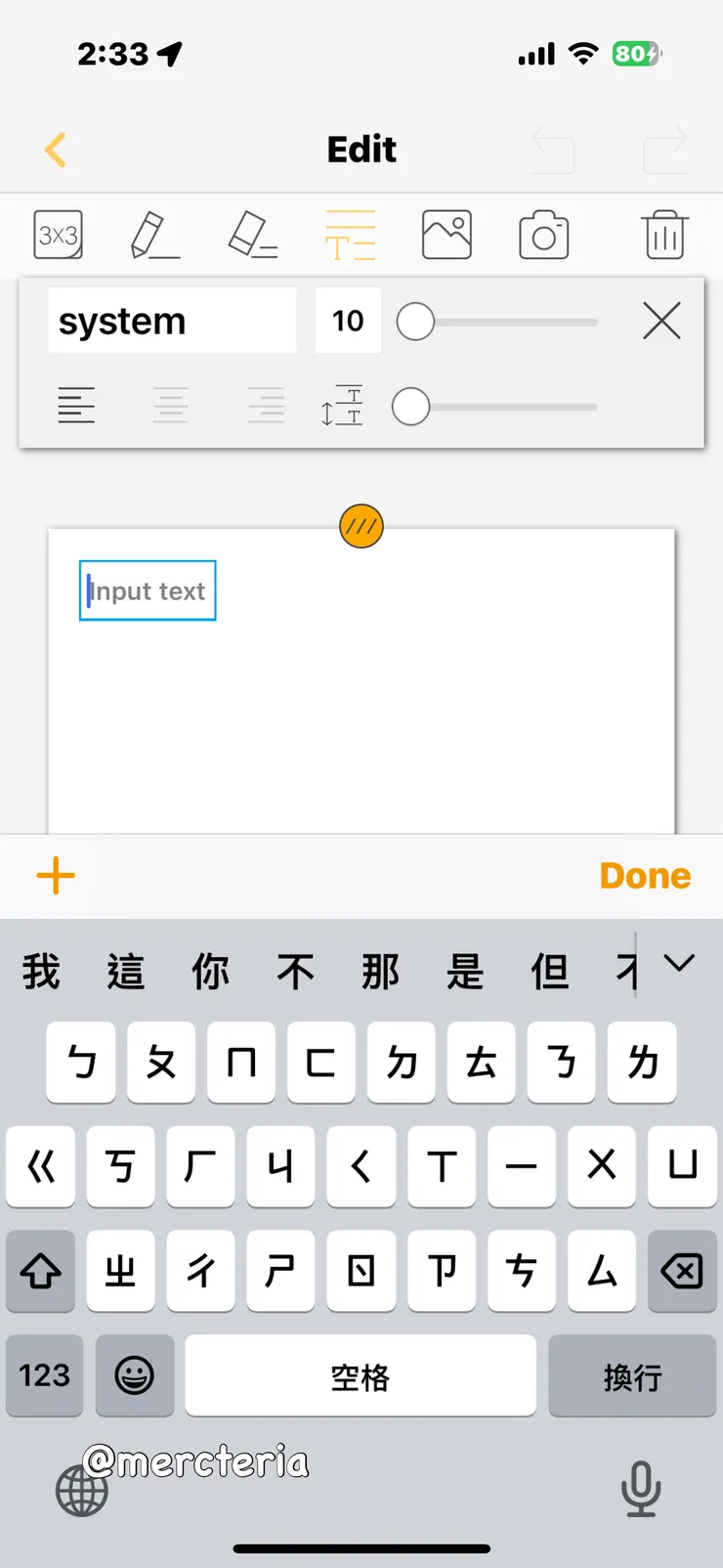Select center text alignment
The width and height of the screenshot is (723, 1568).
pyautogui.click(x=171, y=406)
